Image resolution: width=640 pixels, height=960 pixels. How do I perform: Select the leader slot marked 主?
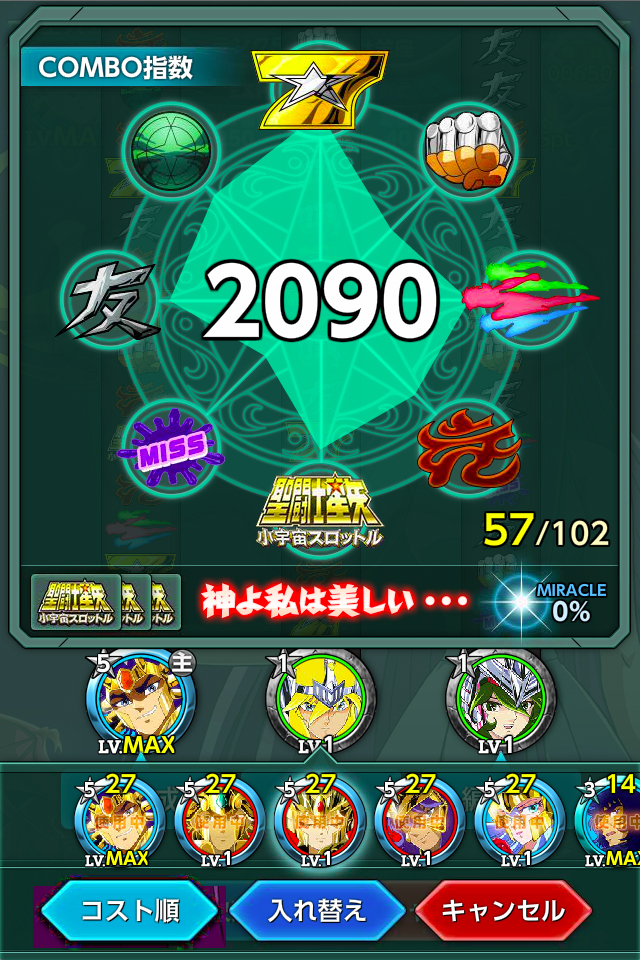pyautogui.click(x=141, y=701)
